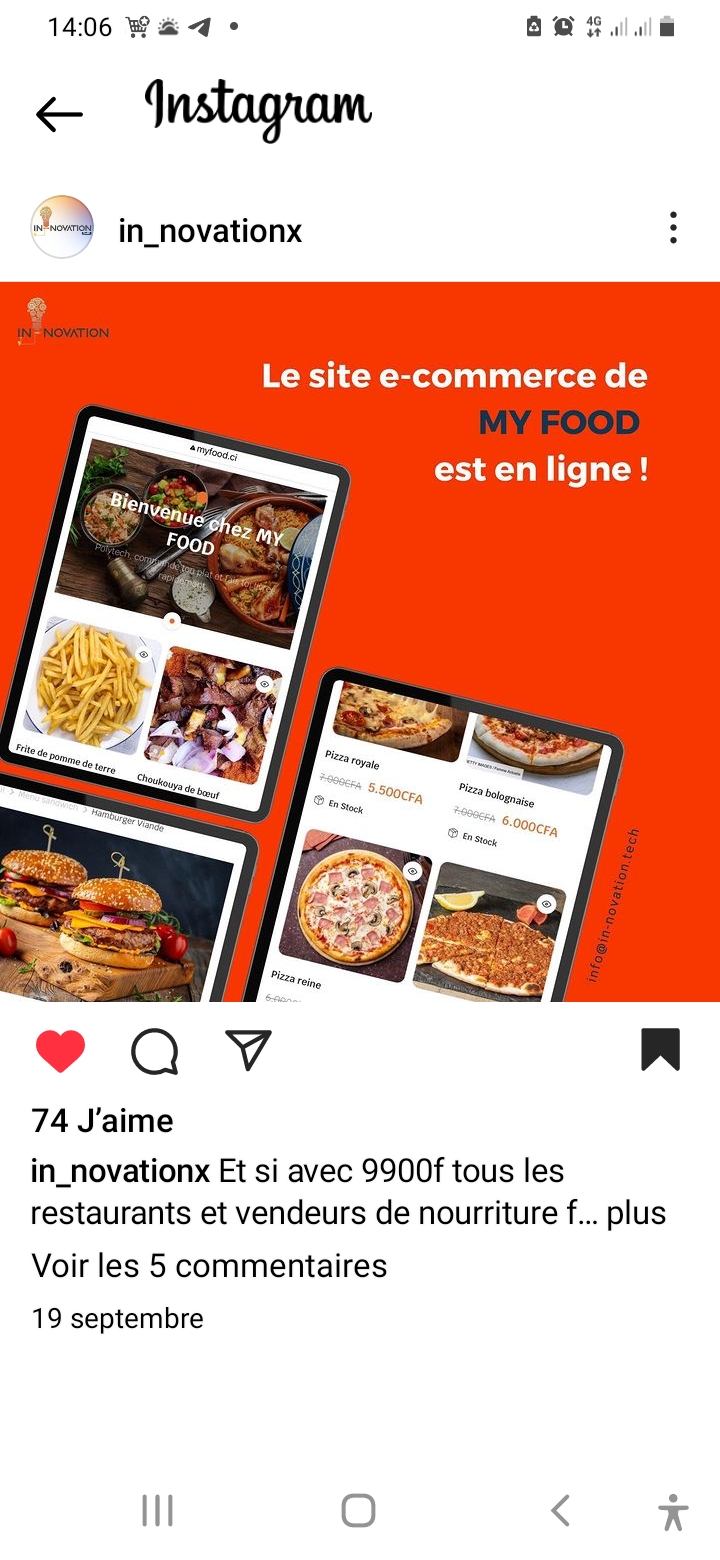
Task: Share the post via paper plane icon
Action: 249,1050
